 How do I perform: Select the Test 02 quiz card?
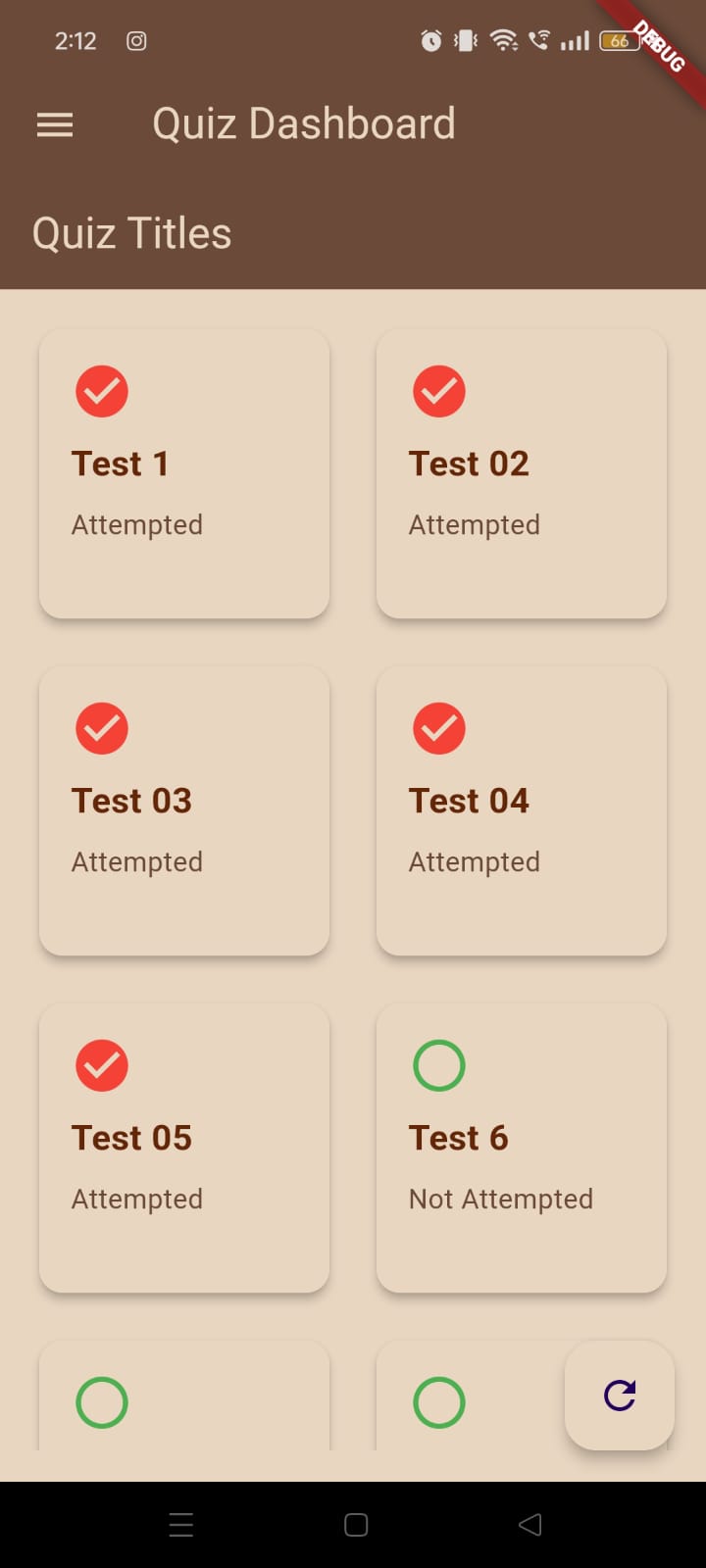pyautogui.click(x=522, y=474)
